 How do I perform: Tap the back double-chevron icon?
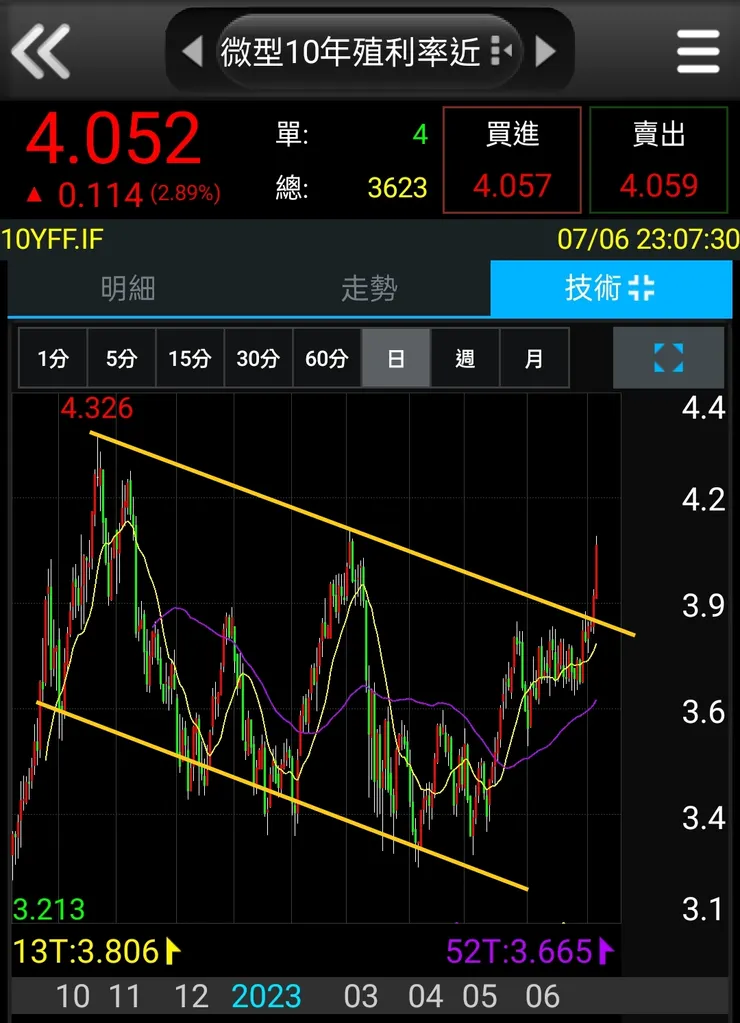point(40,50)
